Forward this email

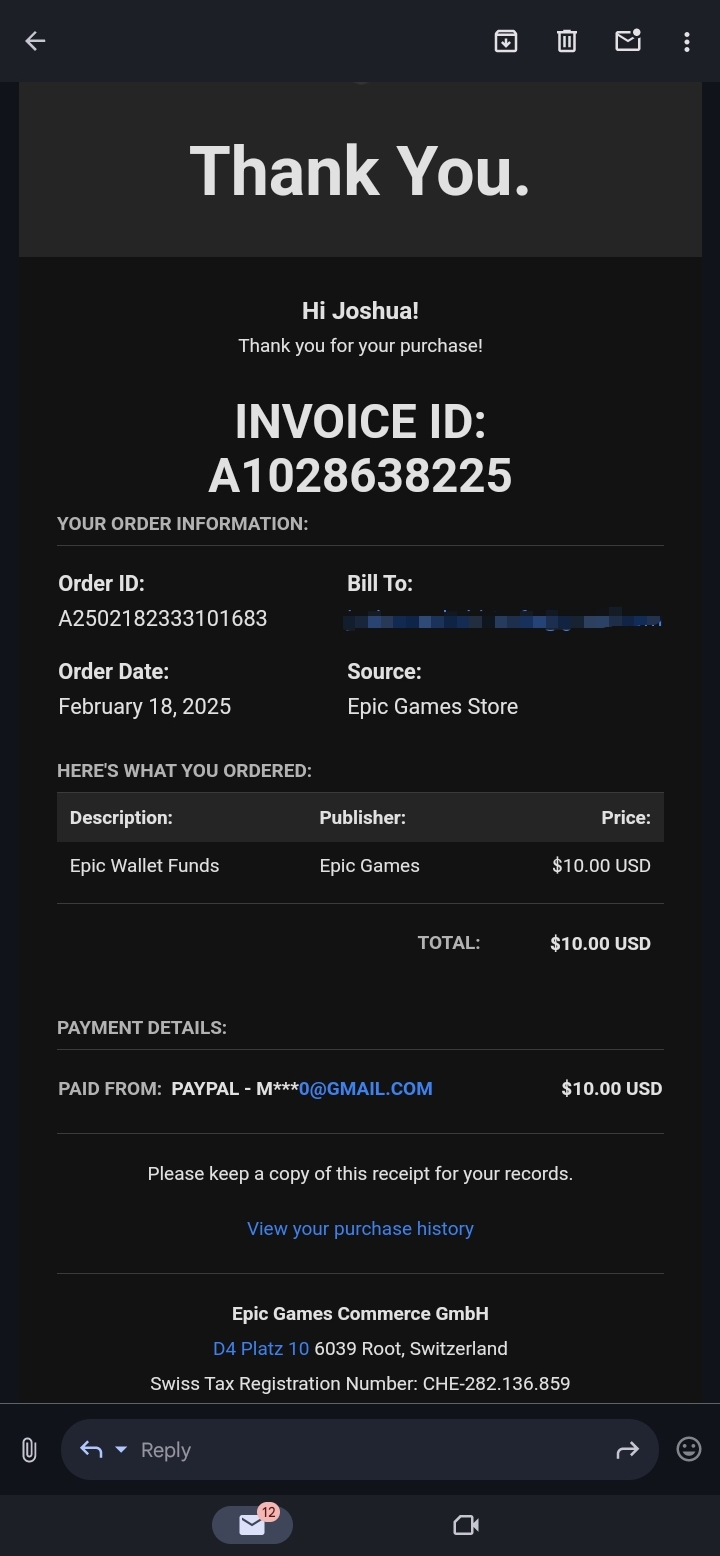(x=627, y=1450)
